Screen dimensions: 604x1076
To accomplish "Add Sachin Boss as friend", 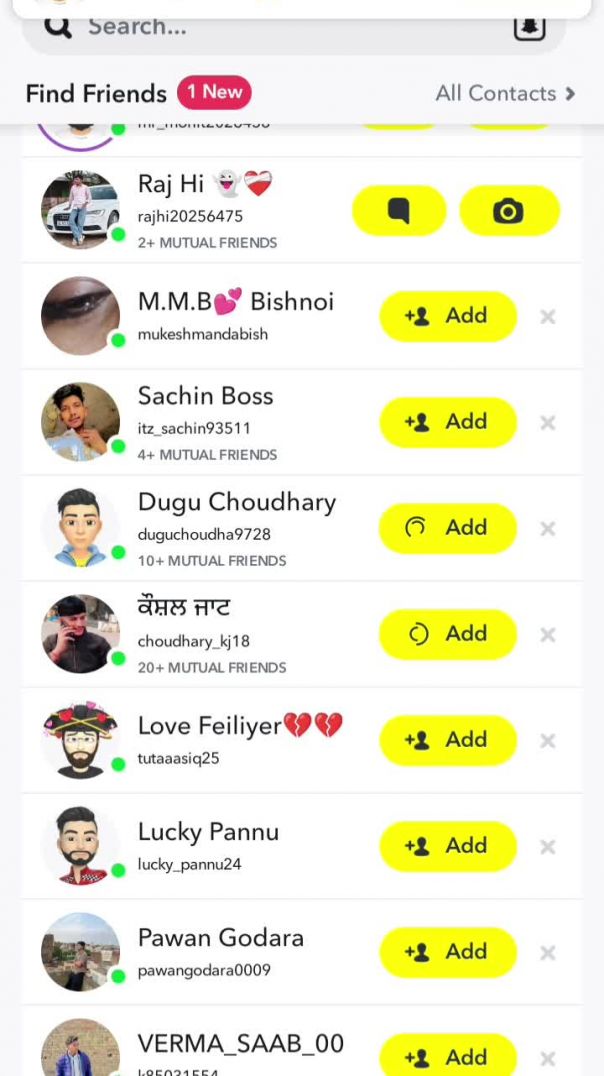I will coord(447,422).
